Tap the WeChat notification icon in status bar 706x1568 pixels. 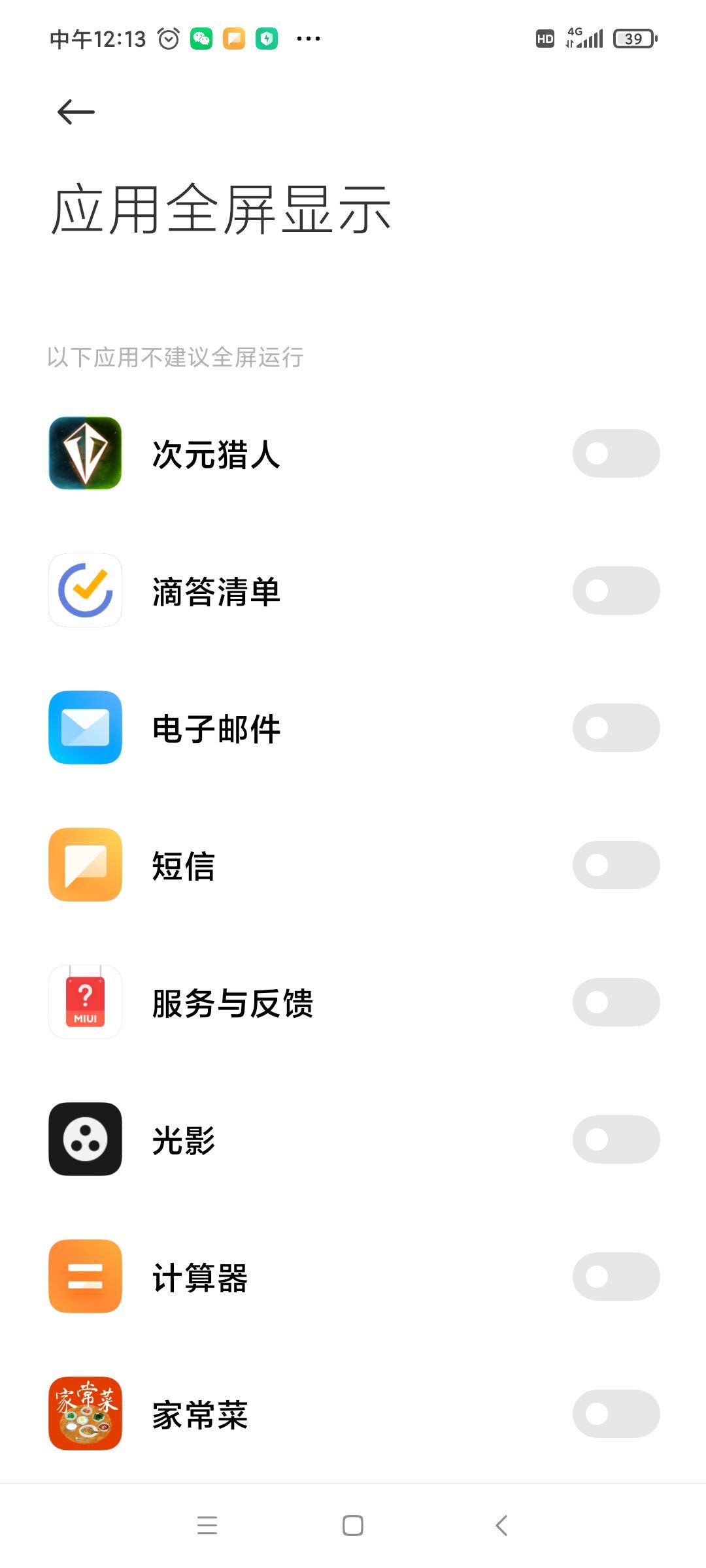203,38
